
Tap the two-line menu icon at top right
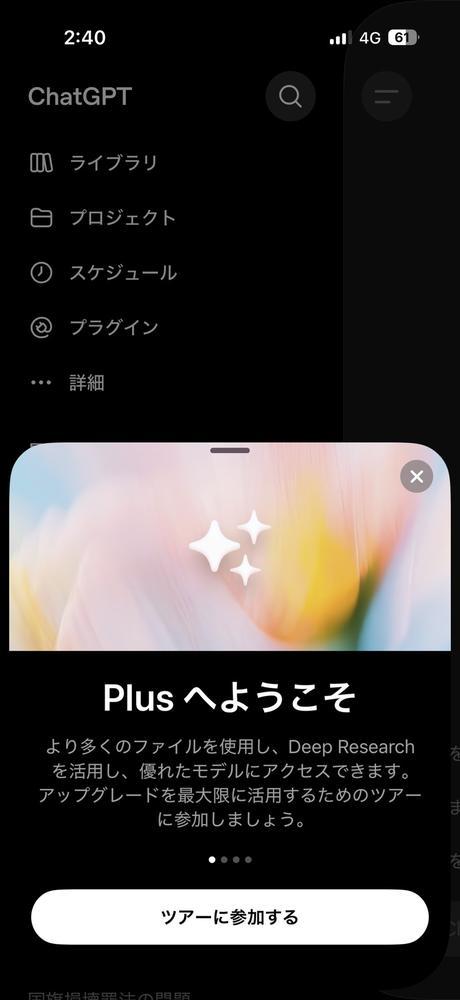click(387, 96)
